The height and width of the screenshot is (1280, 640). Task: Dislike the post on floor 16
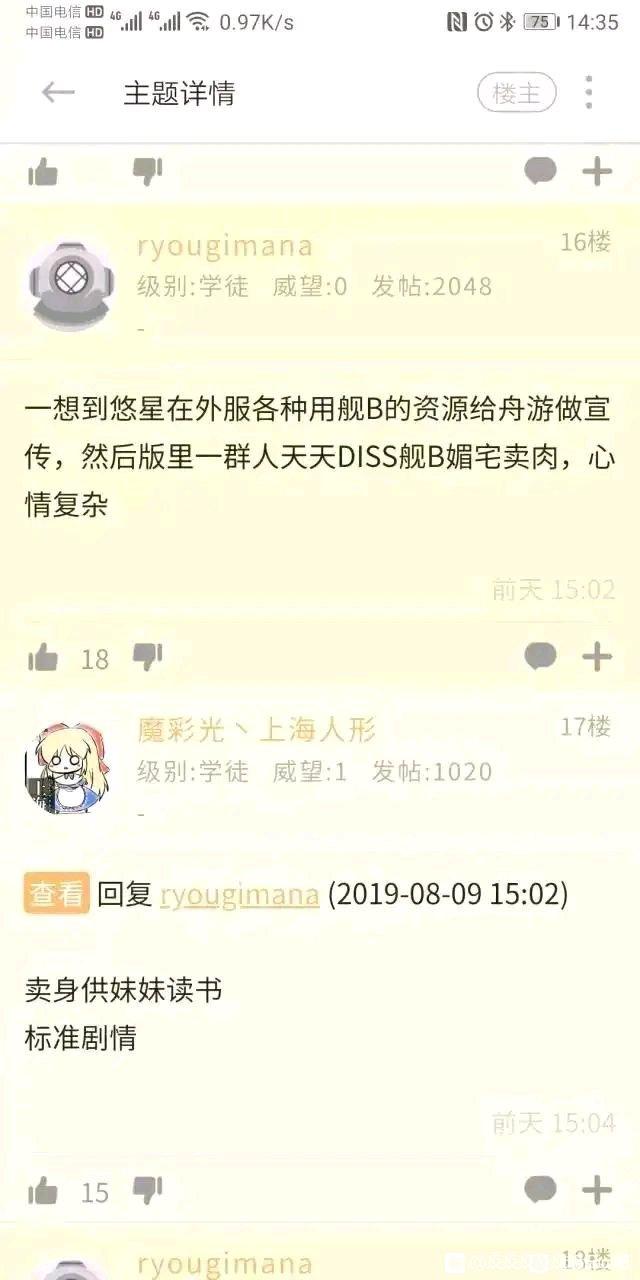point(147,657)
